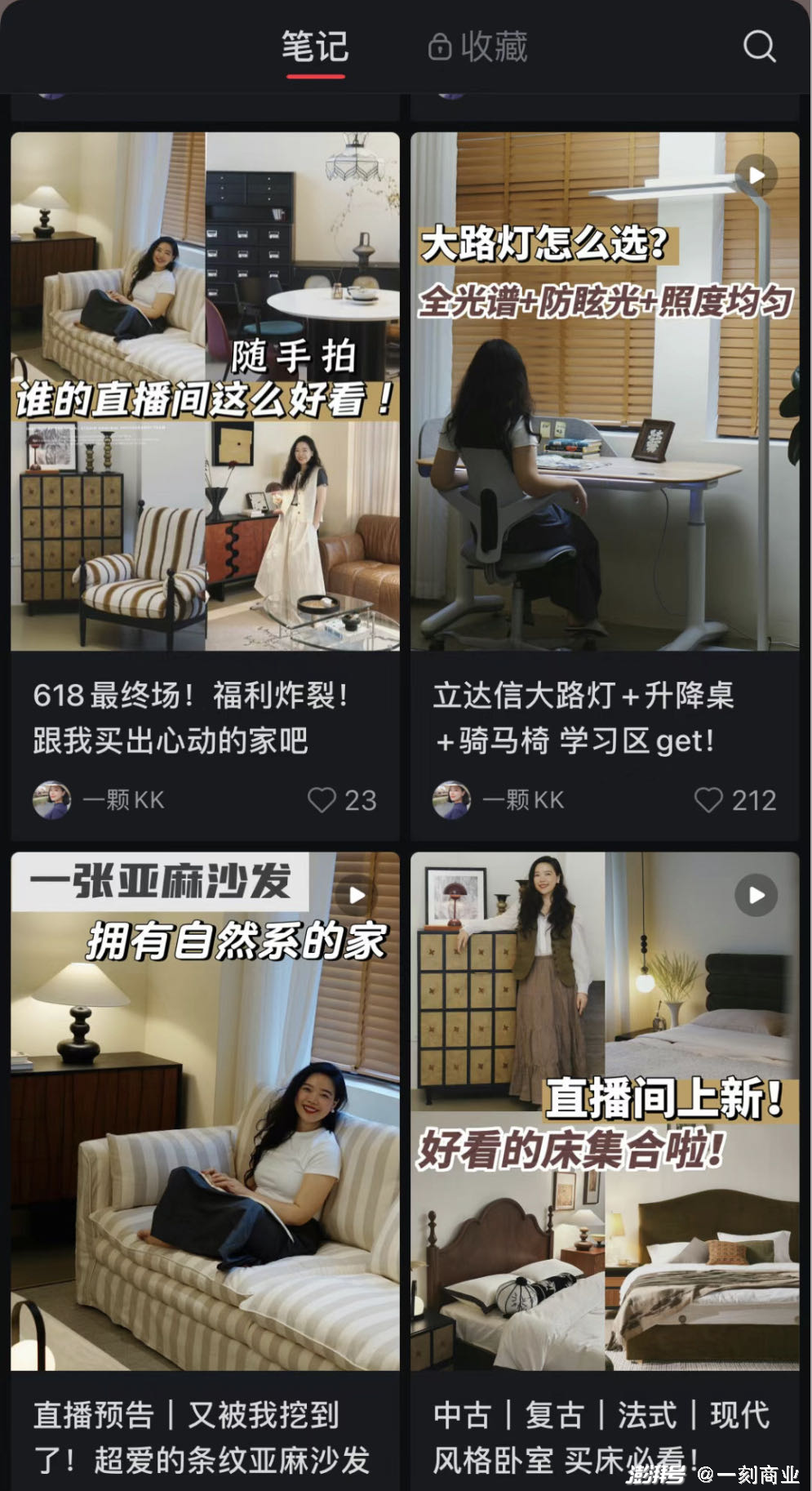Screen dimensions: 812x1491
Task: Open the 618最终场 福利炸裂 note
Action: pyautogui.click(x=205, y=392)
